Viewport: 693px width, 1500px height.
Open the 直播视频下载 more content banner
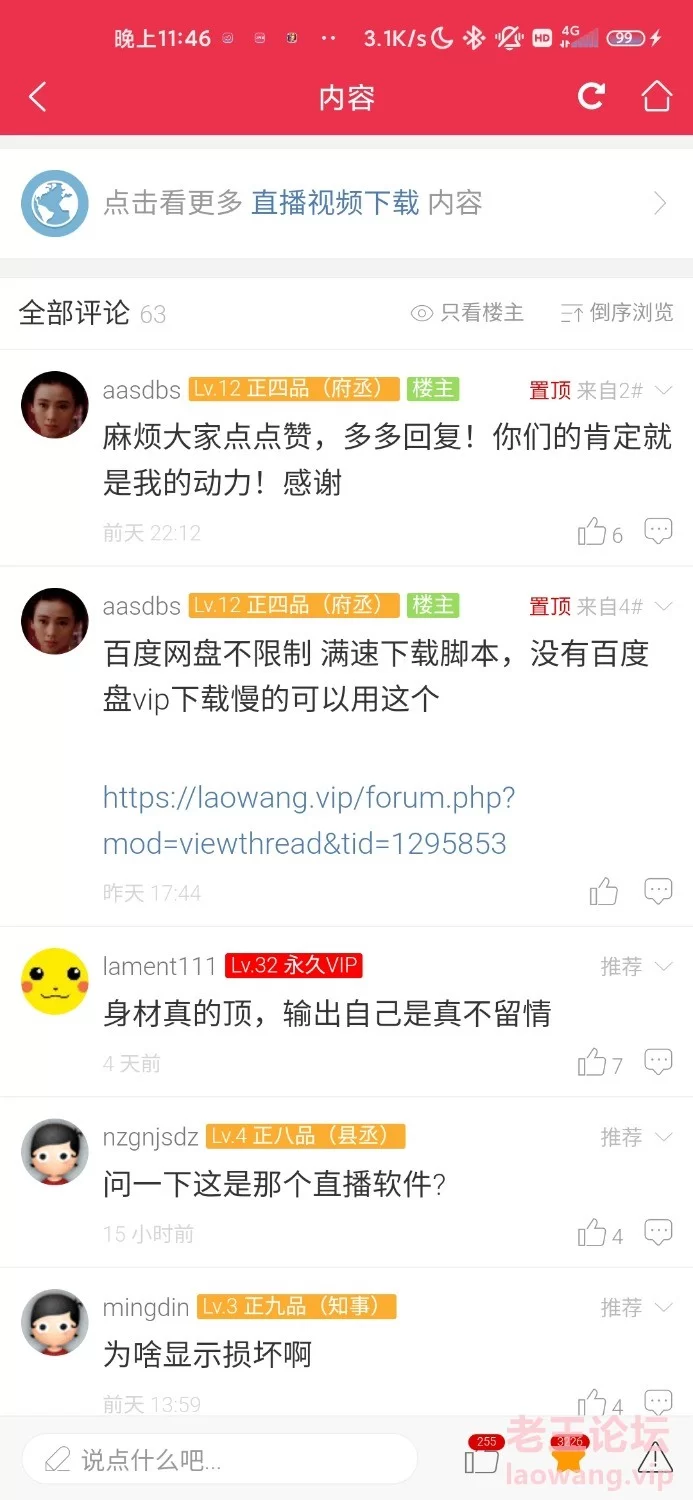pyautogui.click(x=346, y=204)
